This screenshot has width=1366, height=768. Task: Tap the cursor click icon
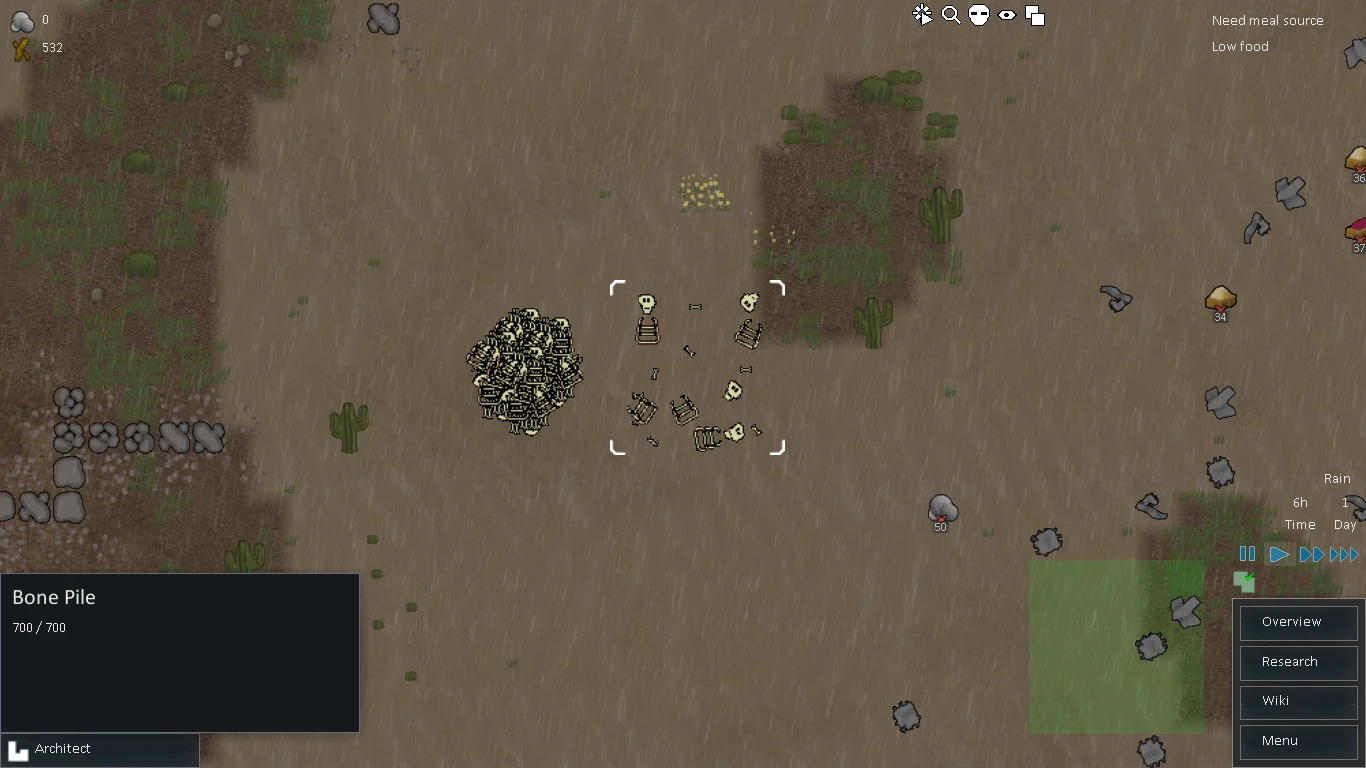922,15
